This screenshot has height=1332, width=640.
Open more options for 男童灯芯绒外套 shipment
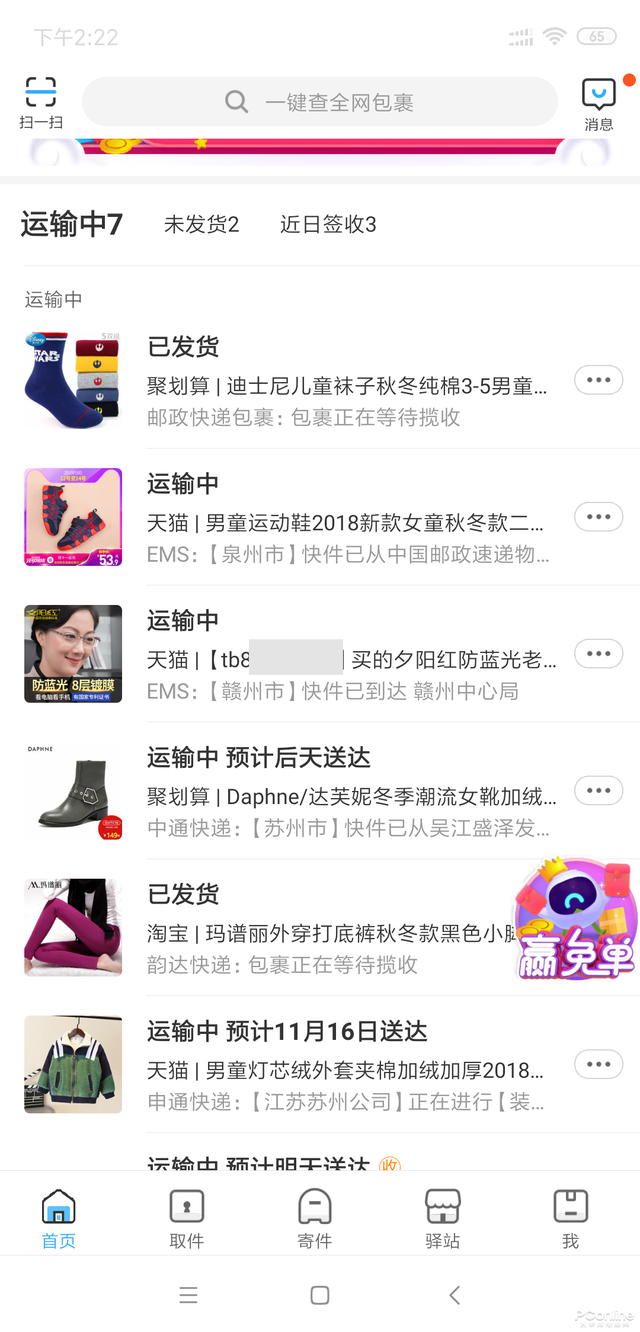(x=598, y=1064)
